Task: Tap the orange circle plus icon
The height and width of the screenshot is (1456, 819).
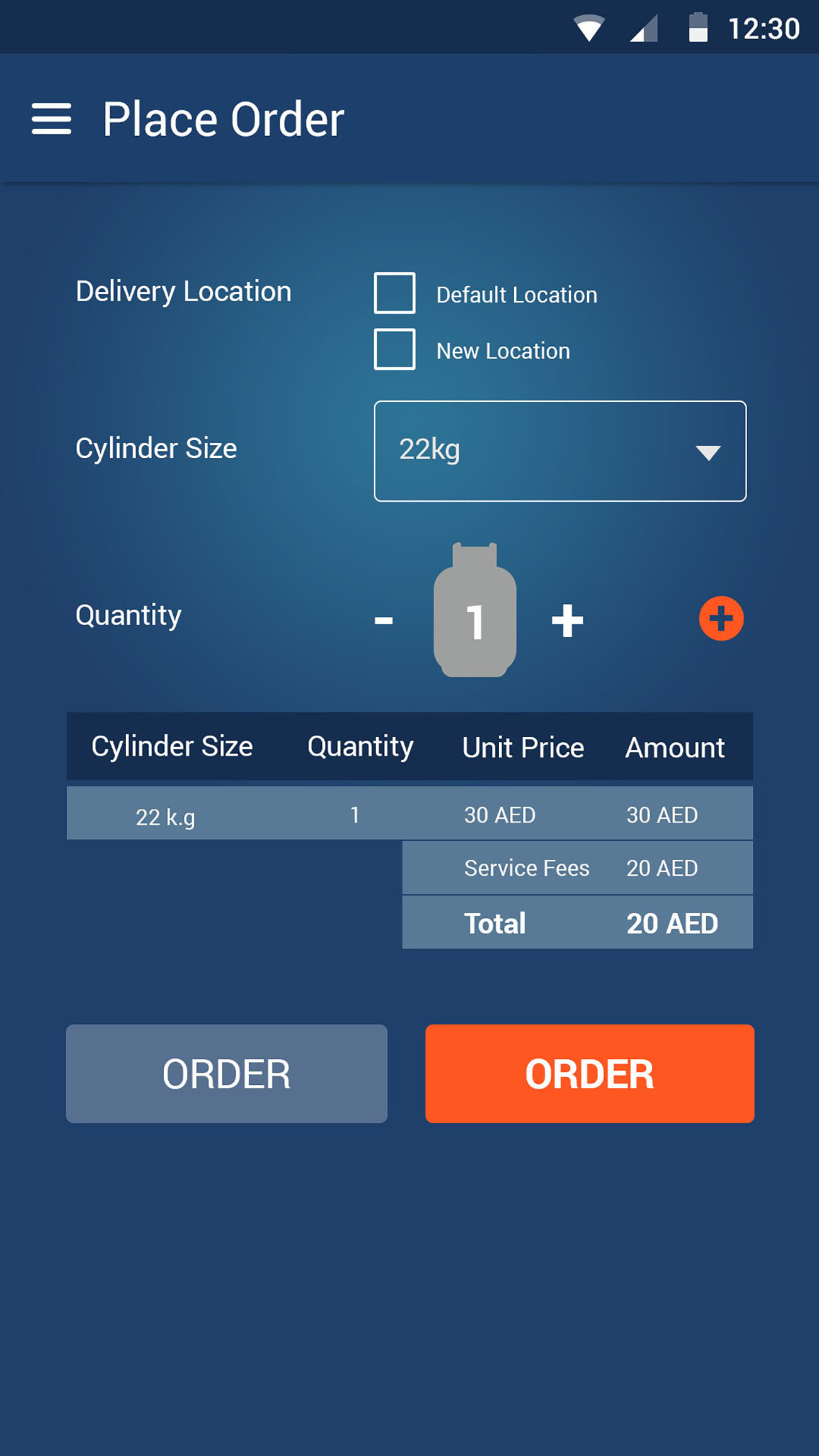Action: click(x=721, y=619)
